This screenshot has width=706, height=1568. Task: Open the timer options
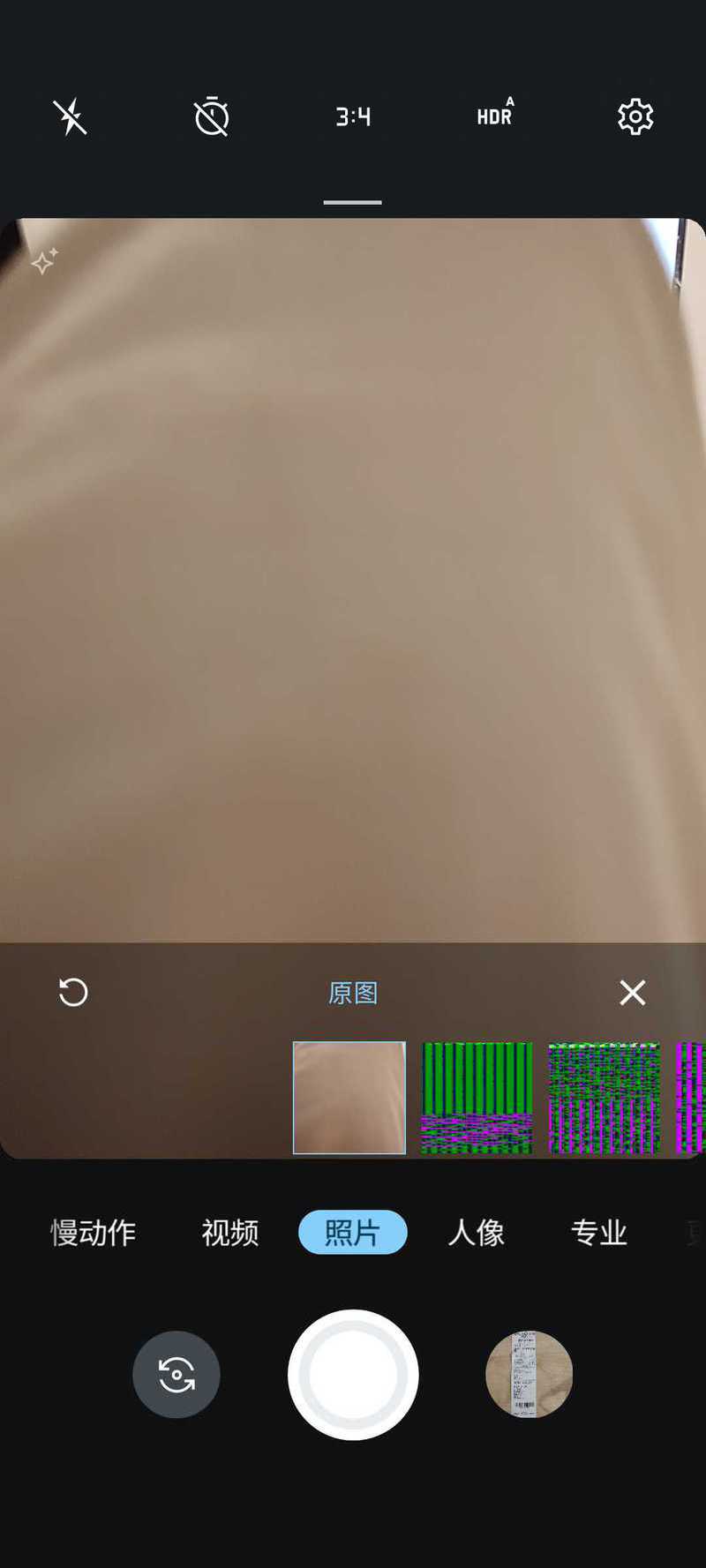coord(212,116)
